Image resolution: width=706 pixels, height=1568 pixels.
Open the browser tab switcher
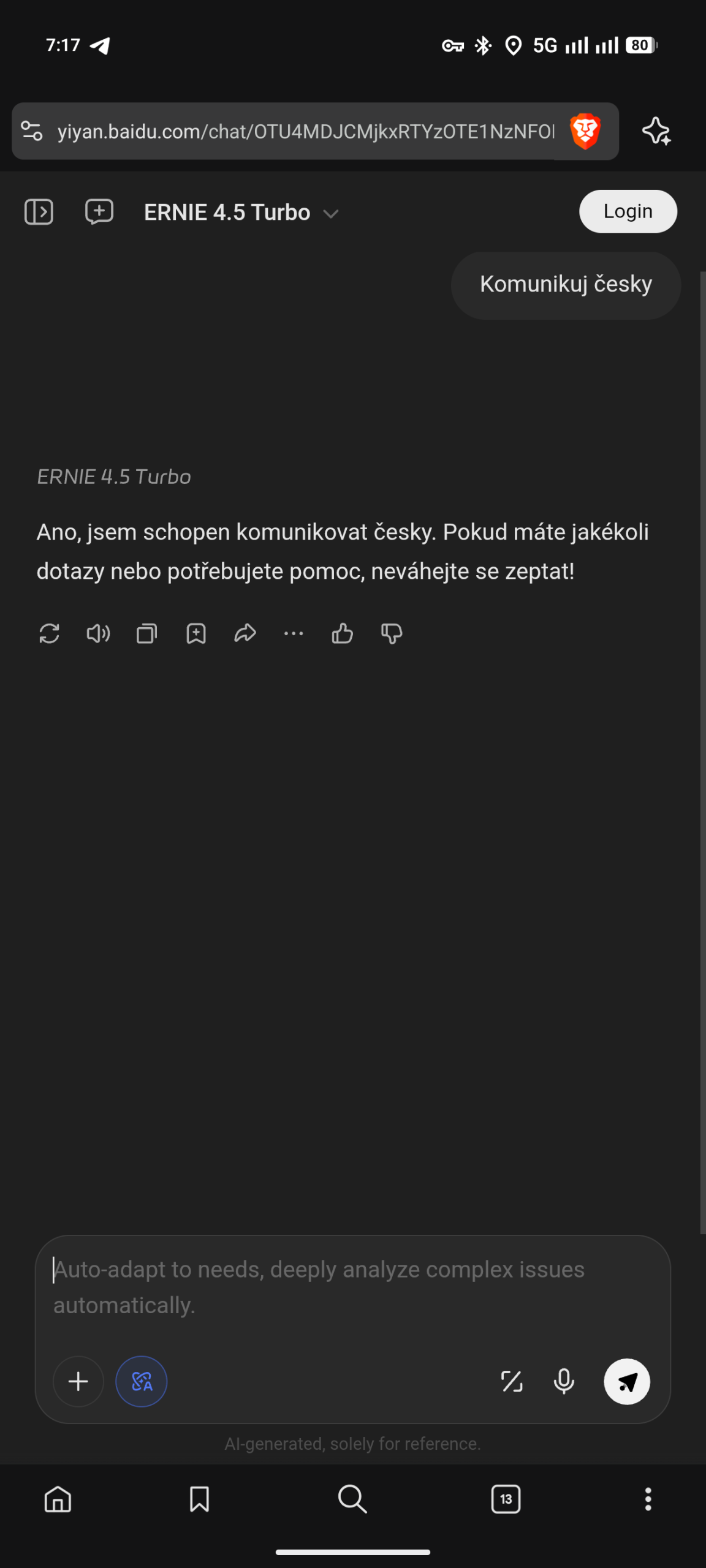tap(506, 1499)
